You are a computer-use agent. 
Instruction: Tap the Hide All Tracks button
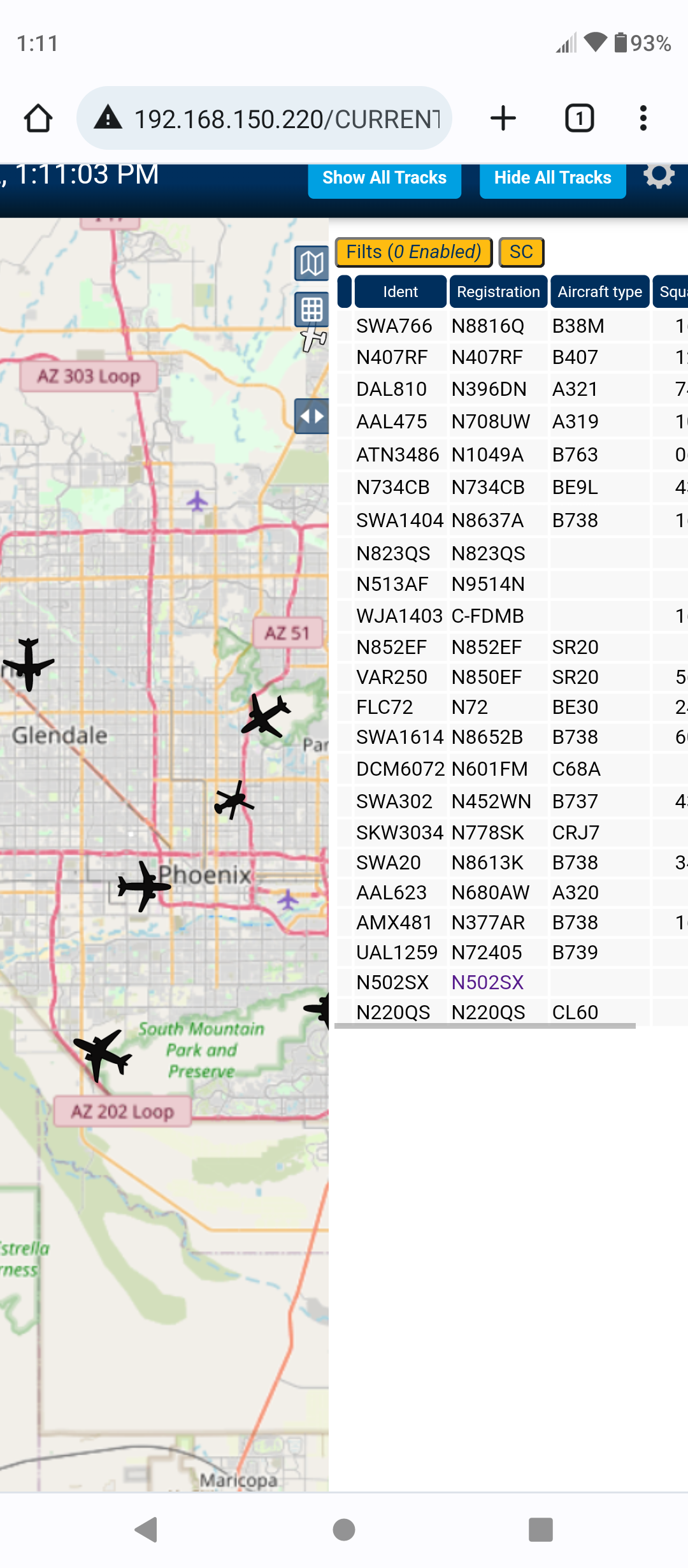[552, 179]
